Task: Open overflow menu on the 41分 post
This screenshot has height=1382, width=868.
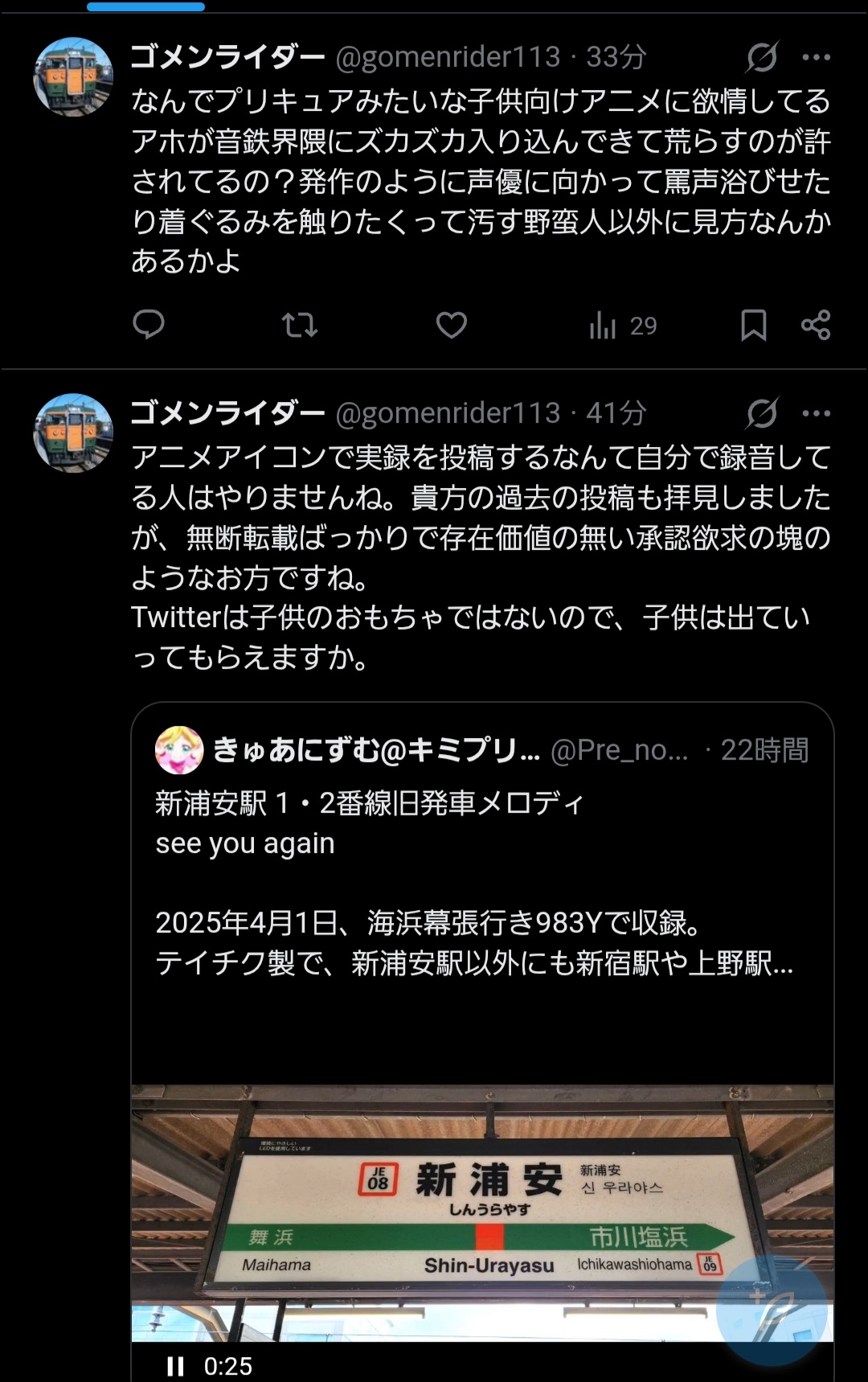Action: point(816,413)
